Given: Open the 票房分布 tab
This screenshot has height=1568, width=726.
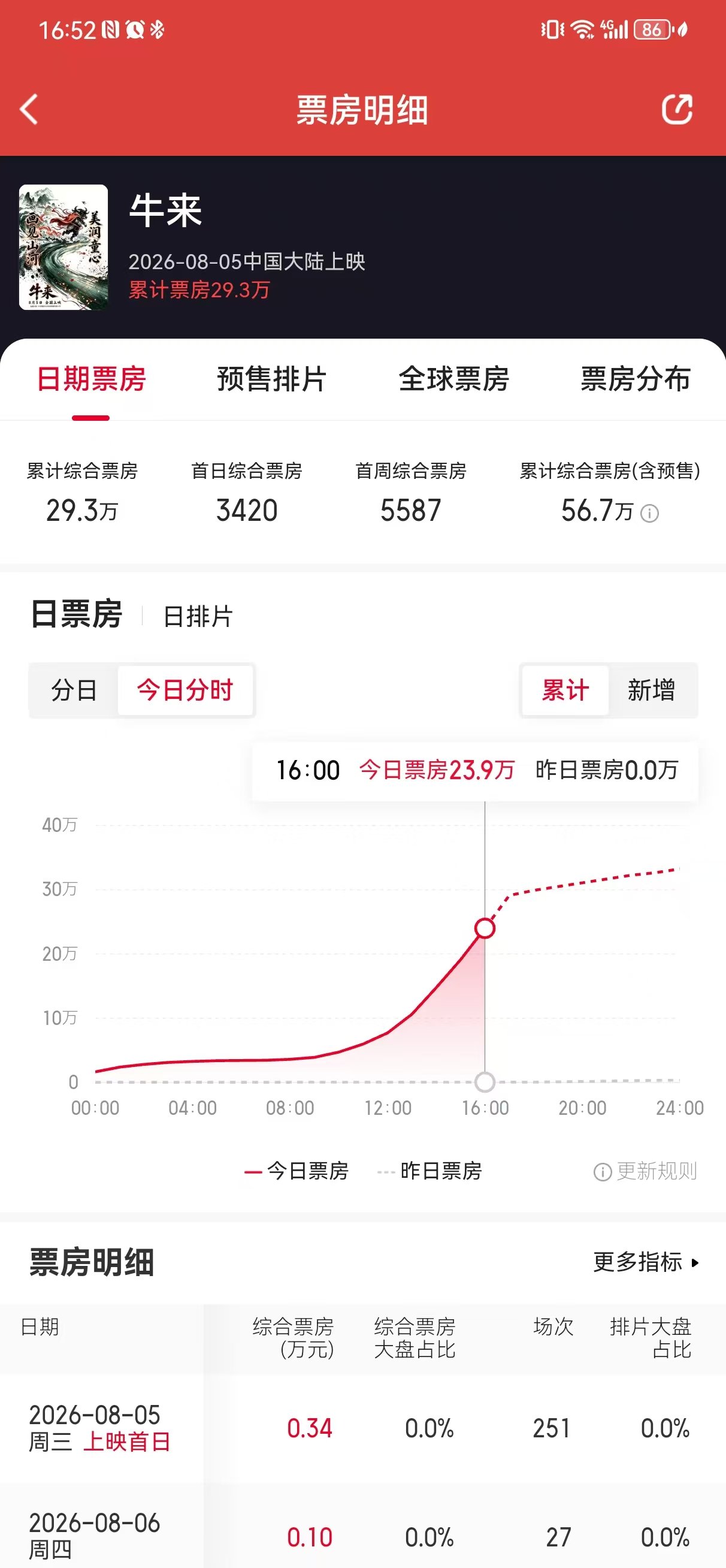Looking at the screenshot, I should click(x=636, y=379).
